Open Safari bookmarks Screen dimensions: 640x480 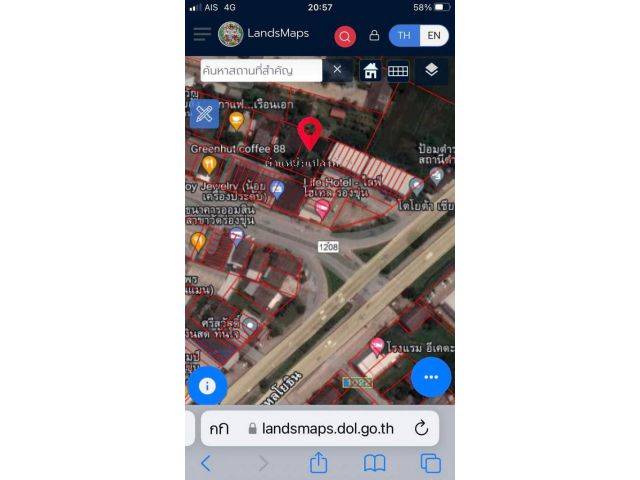[x=375, y=463]
